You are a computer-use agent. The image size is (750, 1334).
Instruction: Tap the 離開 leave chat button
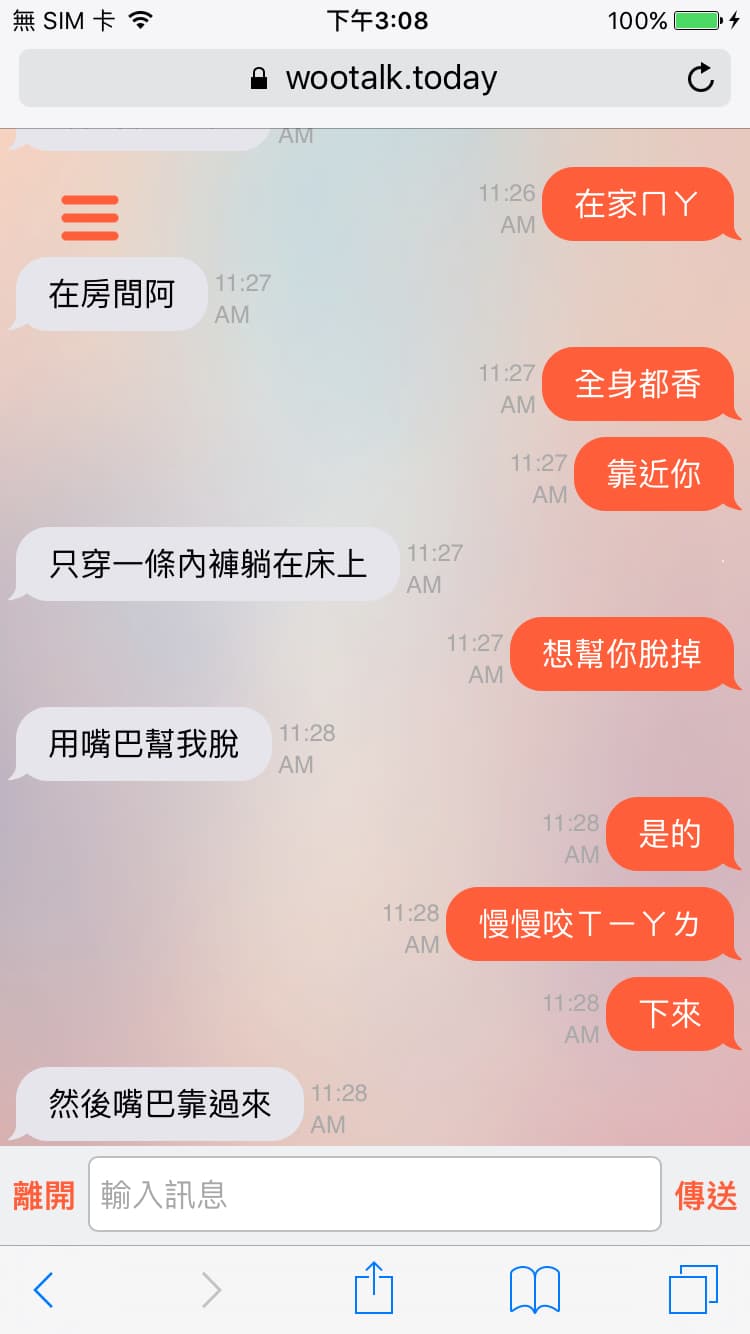click(x=44, y=1195)
